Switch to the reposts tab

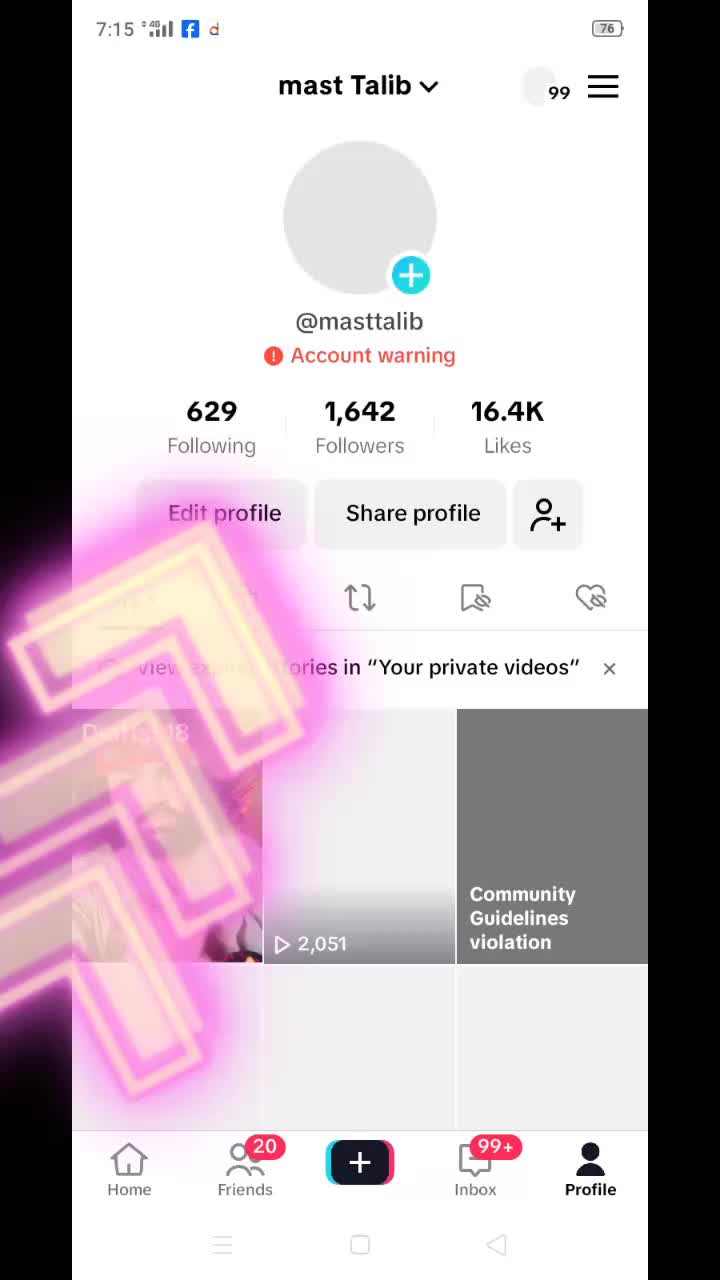(360, 598)
